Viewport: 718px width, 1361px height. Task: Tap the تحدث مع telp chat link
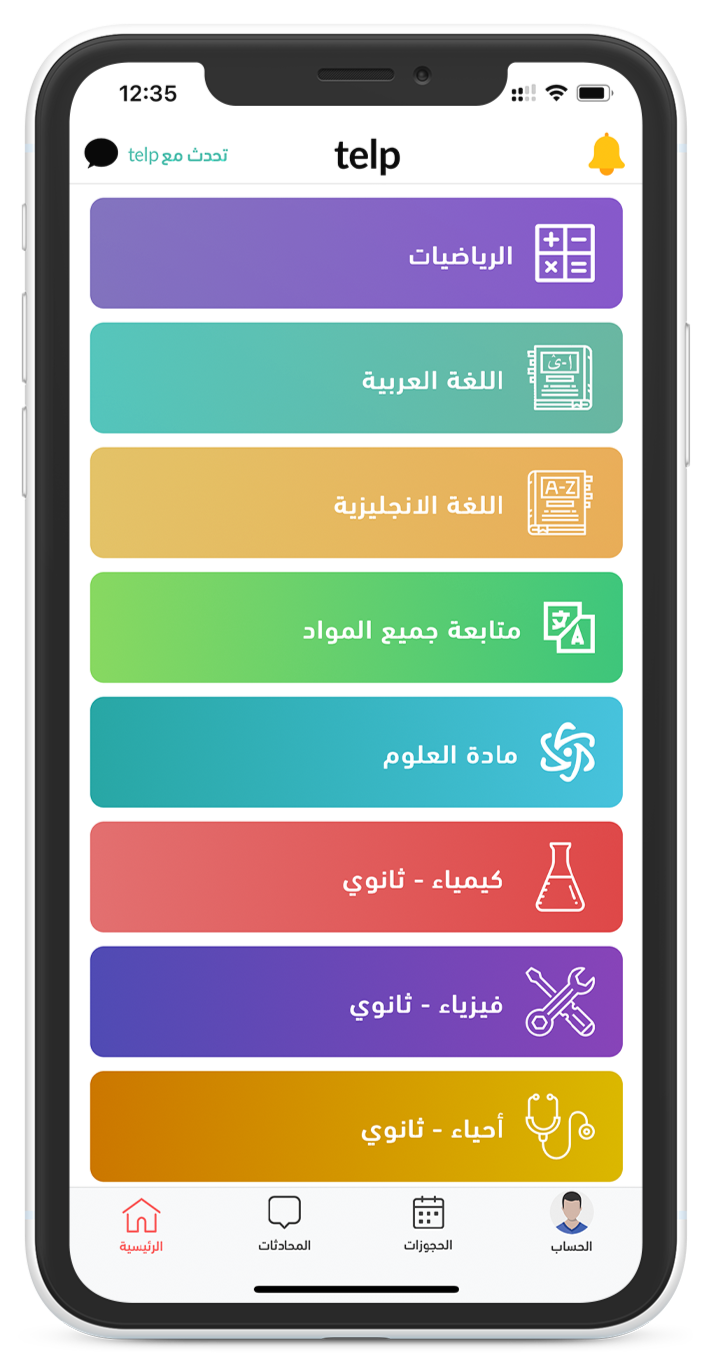157,155
